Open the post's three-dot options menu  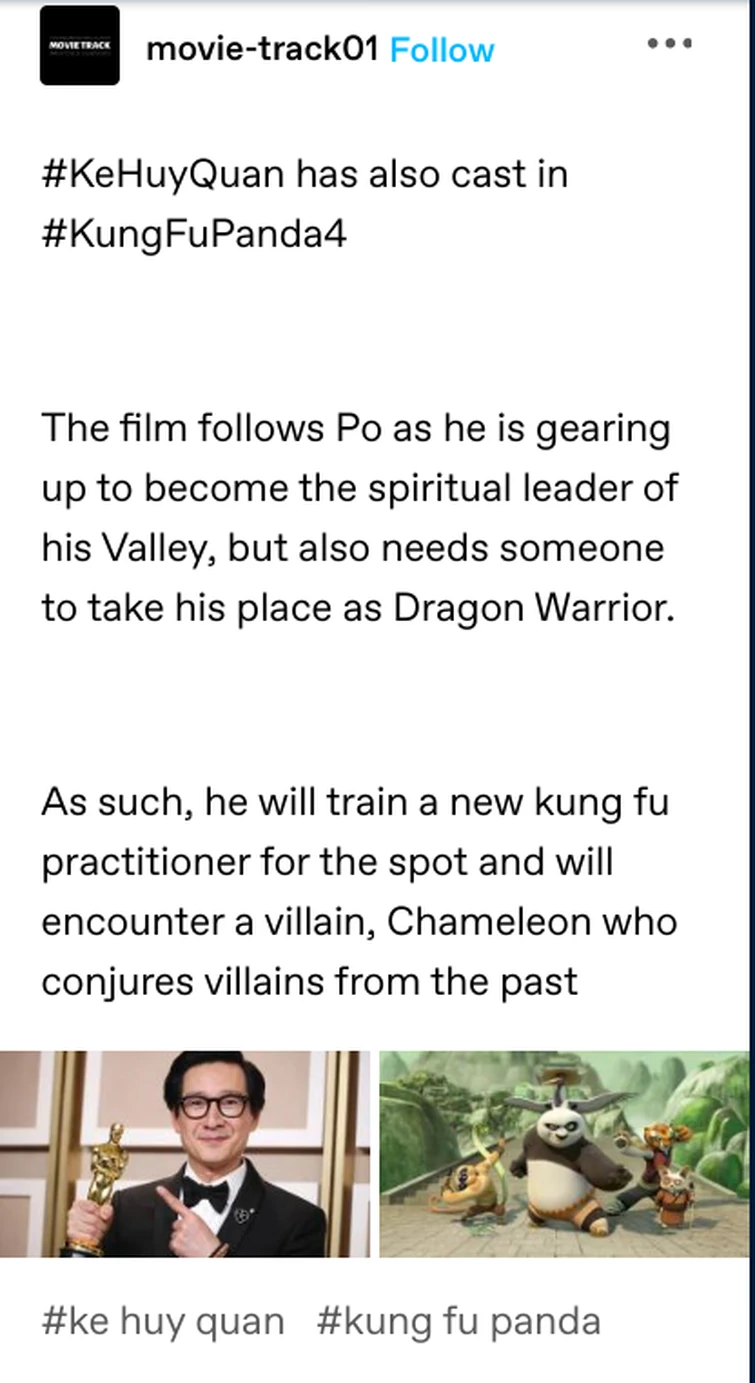[670, 44]
